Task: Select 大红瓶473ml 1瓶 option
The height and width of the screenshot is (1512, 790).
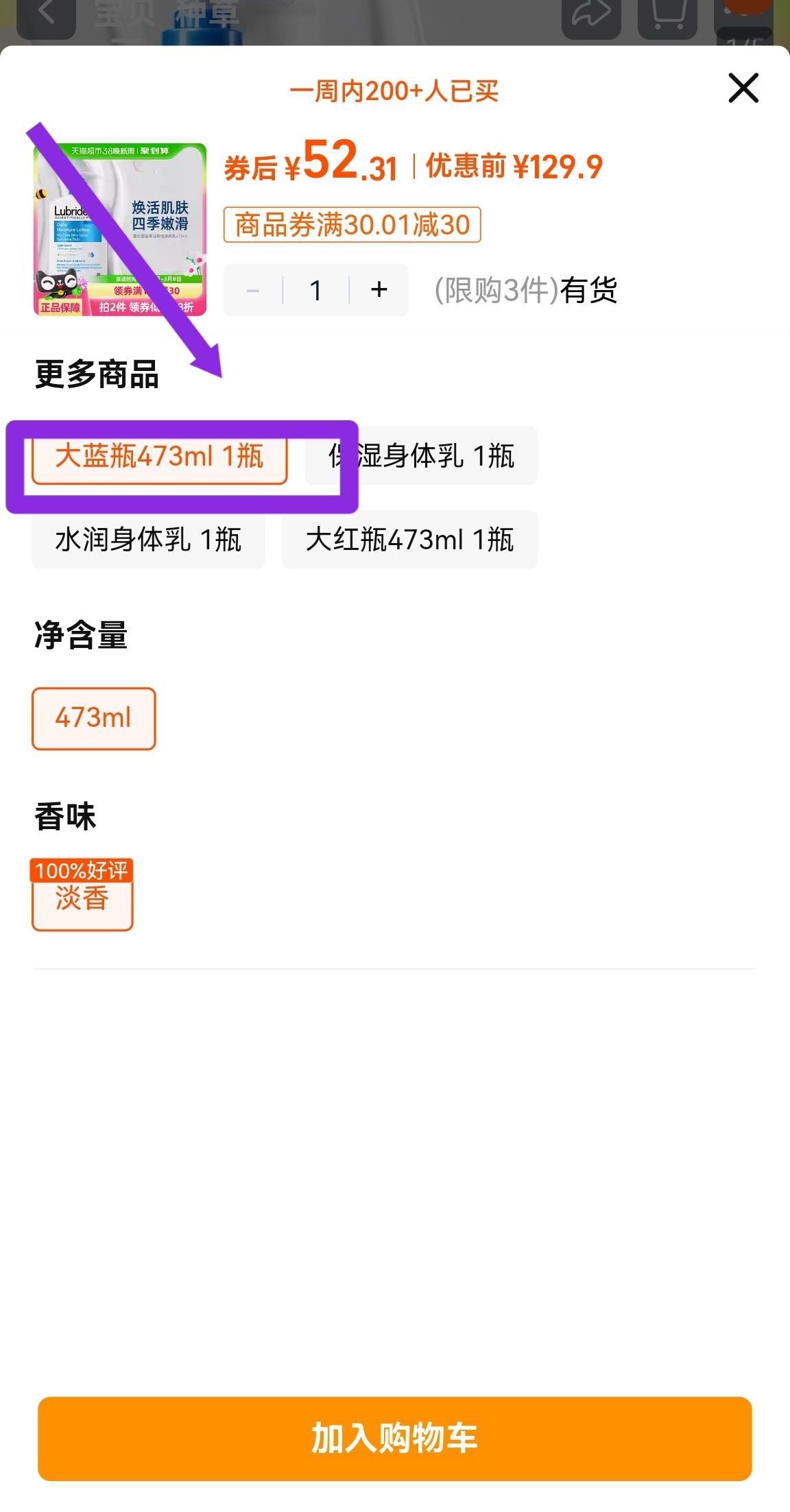Action: coord(409,540)
